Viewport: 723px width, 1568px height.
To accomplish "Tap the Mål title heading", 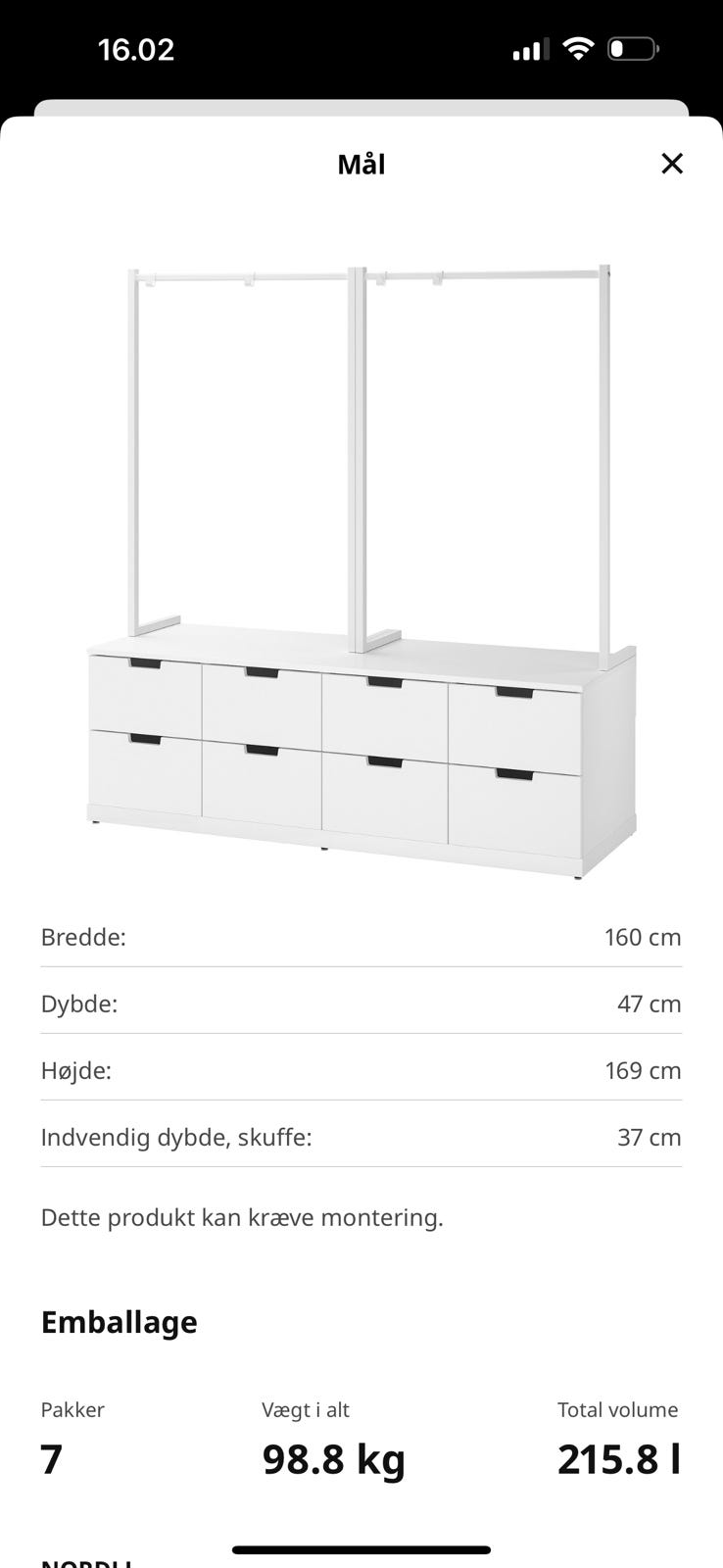I will pos(361,164).
